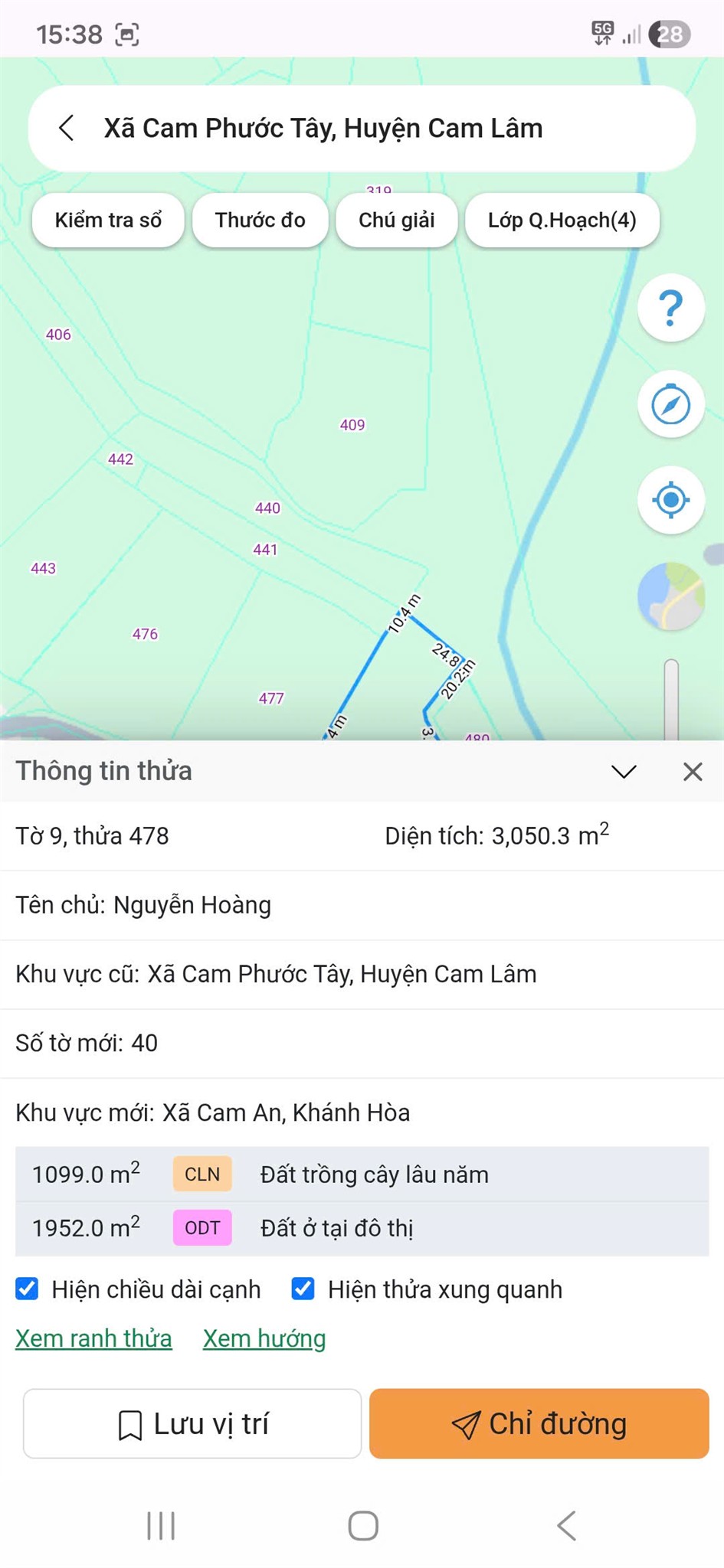
Task: Open the system recent apps view
Action: [x=161, y=1525]
